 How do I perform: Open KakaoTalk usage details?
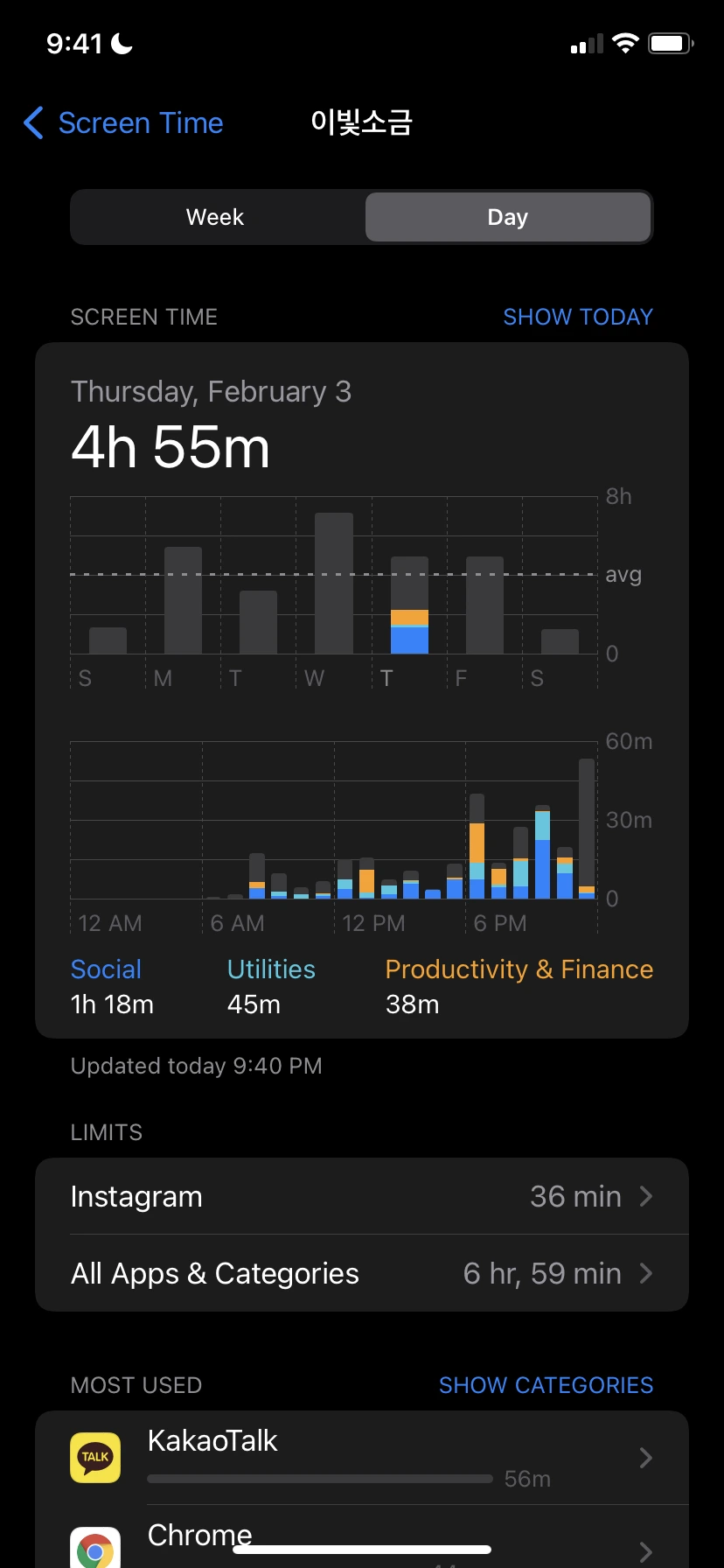[361, 1458]
